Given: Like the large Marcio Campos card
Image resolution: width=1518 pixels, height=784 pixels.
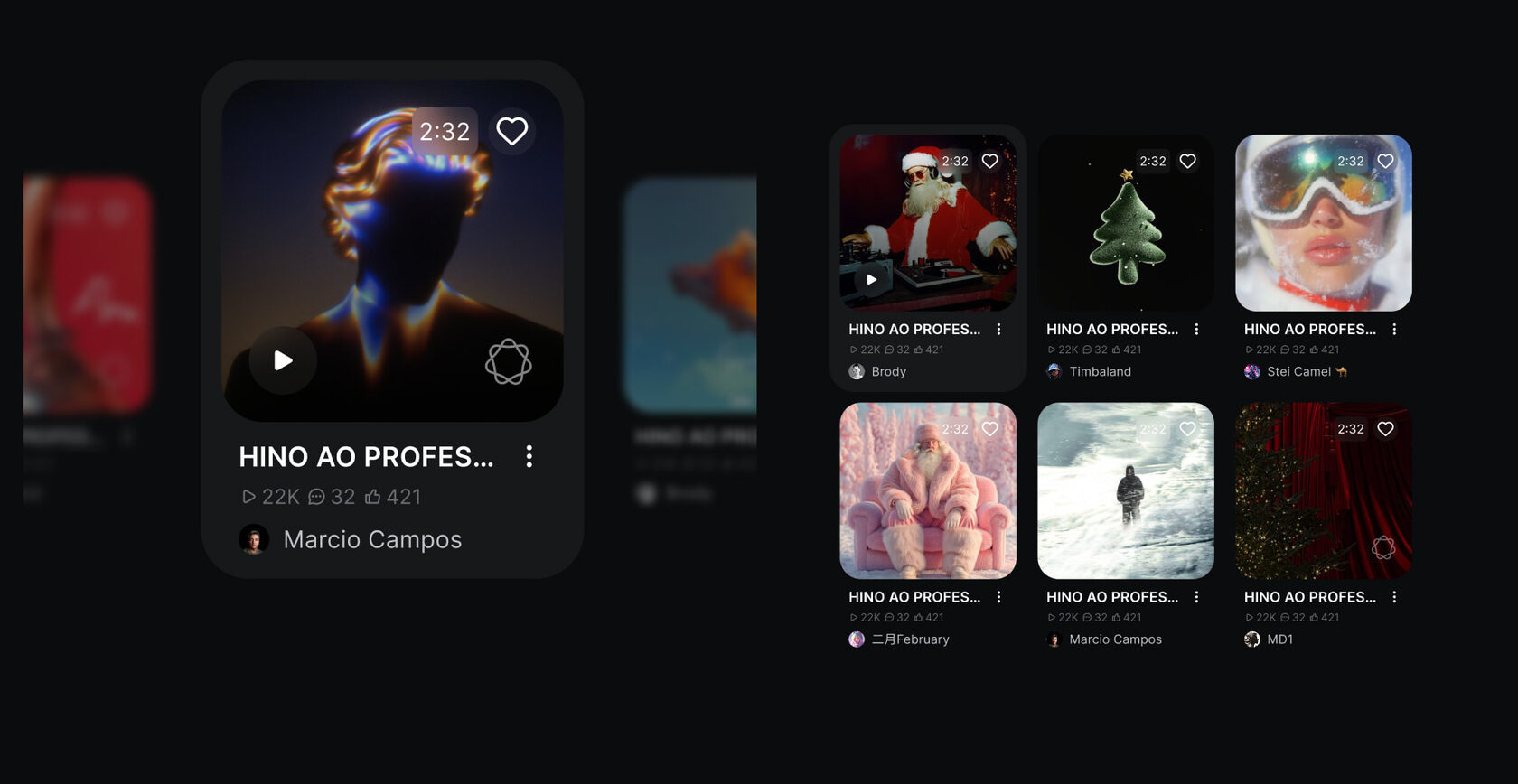Looking at the screenshot, I should coord(512,132).
